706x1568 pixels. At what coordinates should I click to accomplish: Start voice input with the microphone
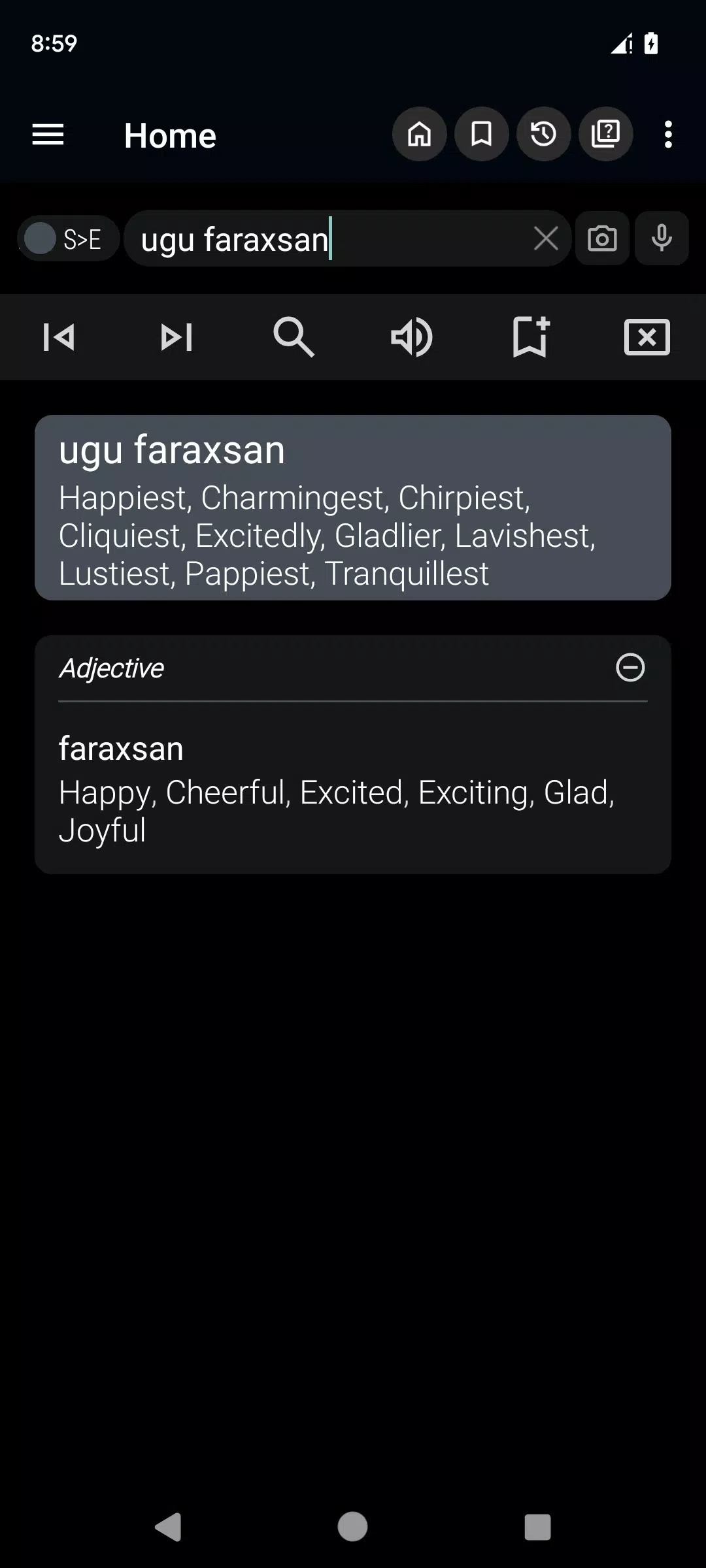[662, 238]
